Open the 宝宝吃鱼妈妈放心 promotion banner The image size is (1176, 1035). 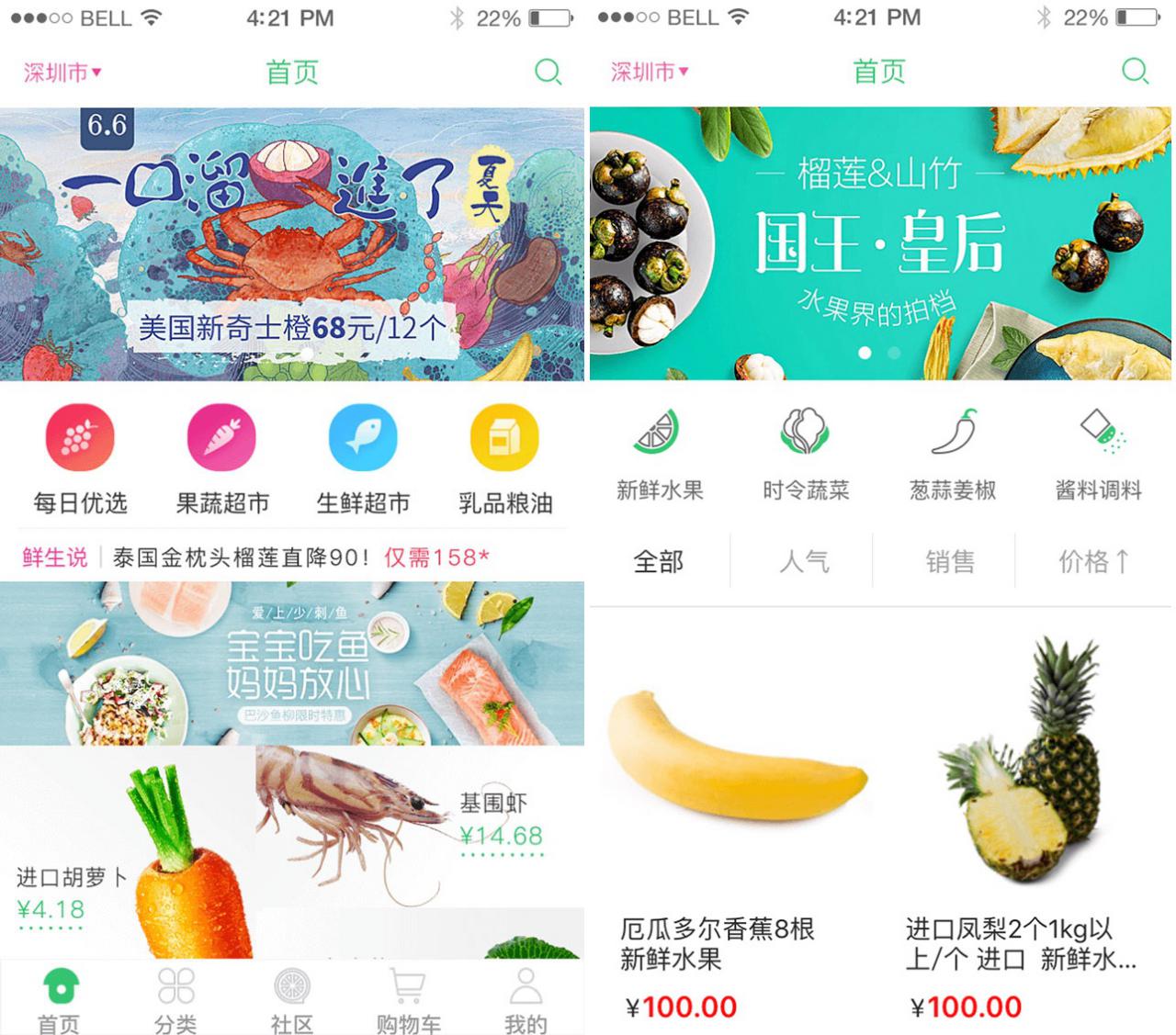coord(292,663)
